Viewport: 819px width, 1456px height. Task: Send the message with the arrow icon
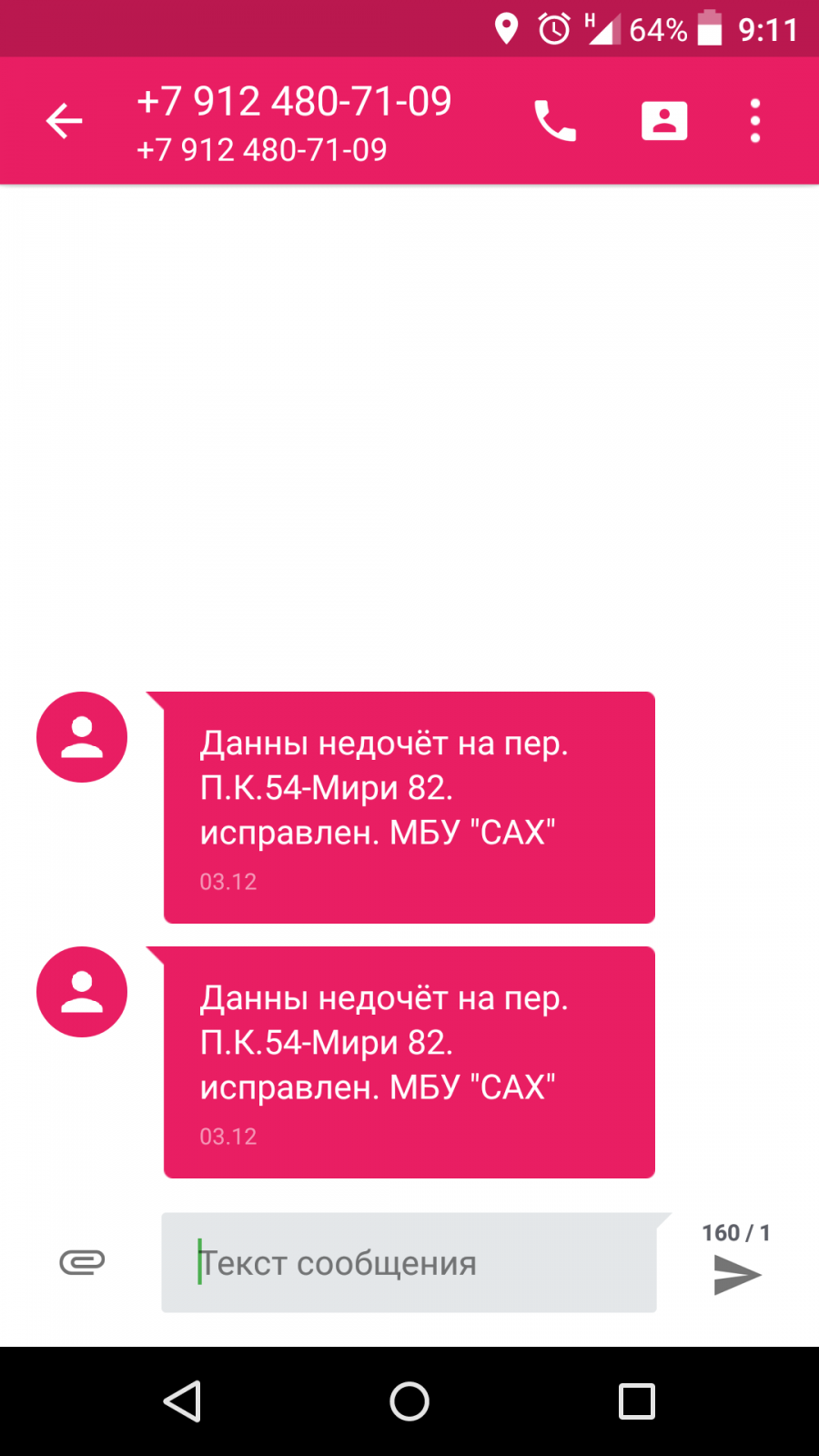pos(736,1274)
